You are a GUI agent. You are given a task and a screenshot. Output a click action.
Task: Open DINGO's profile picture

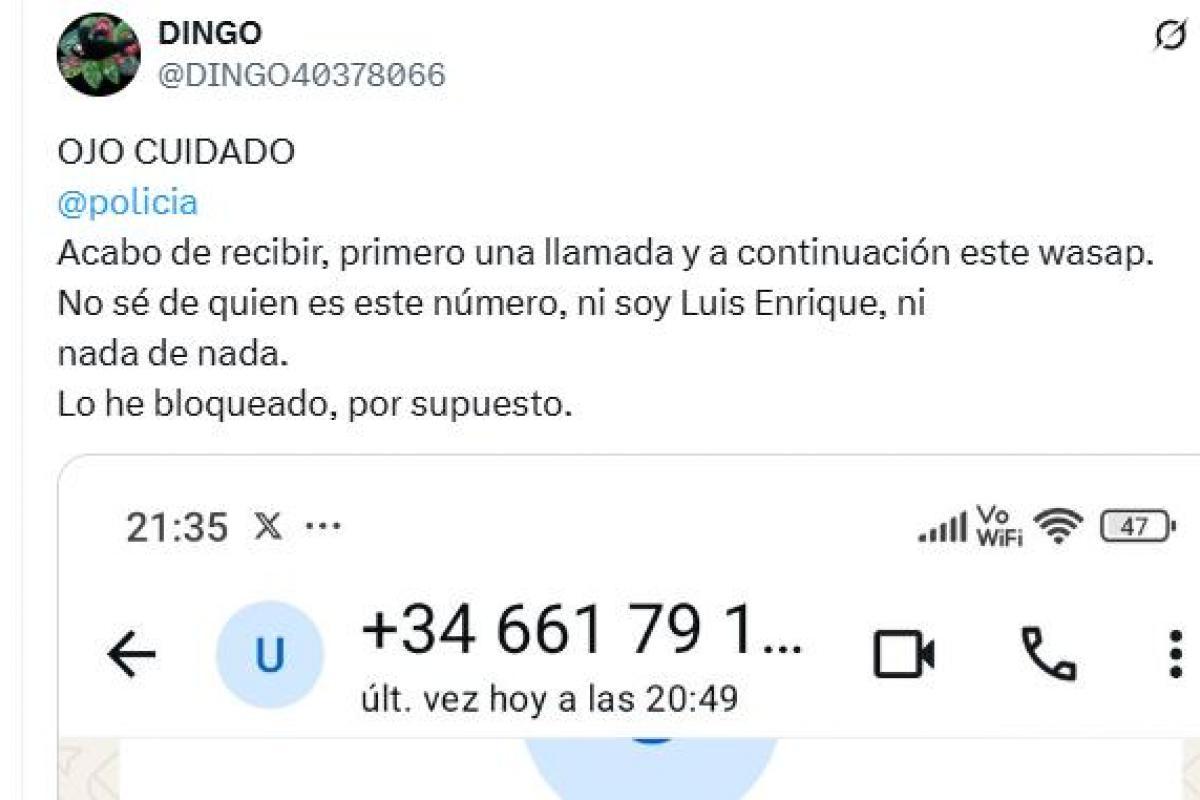[x=98, y=54]
